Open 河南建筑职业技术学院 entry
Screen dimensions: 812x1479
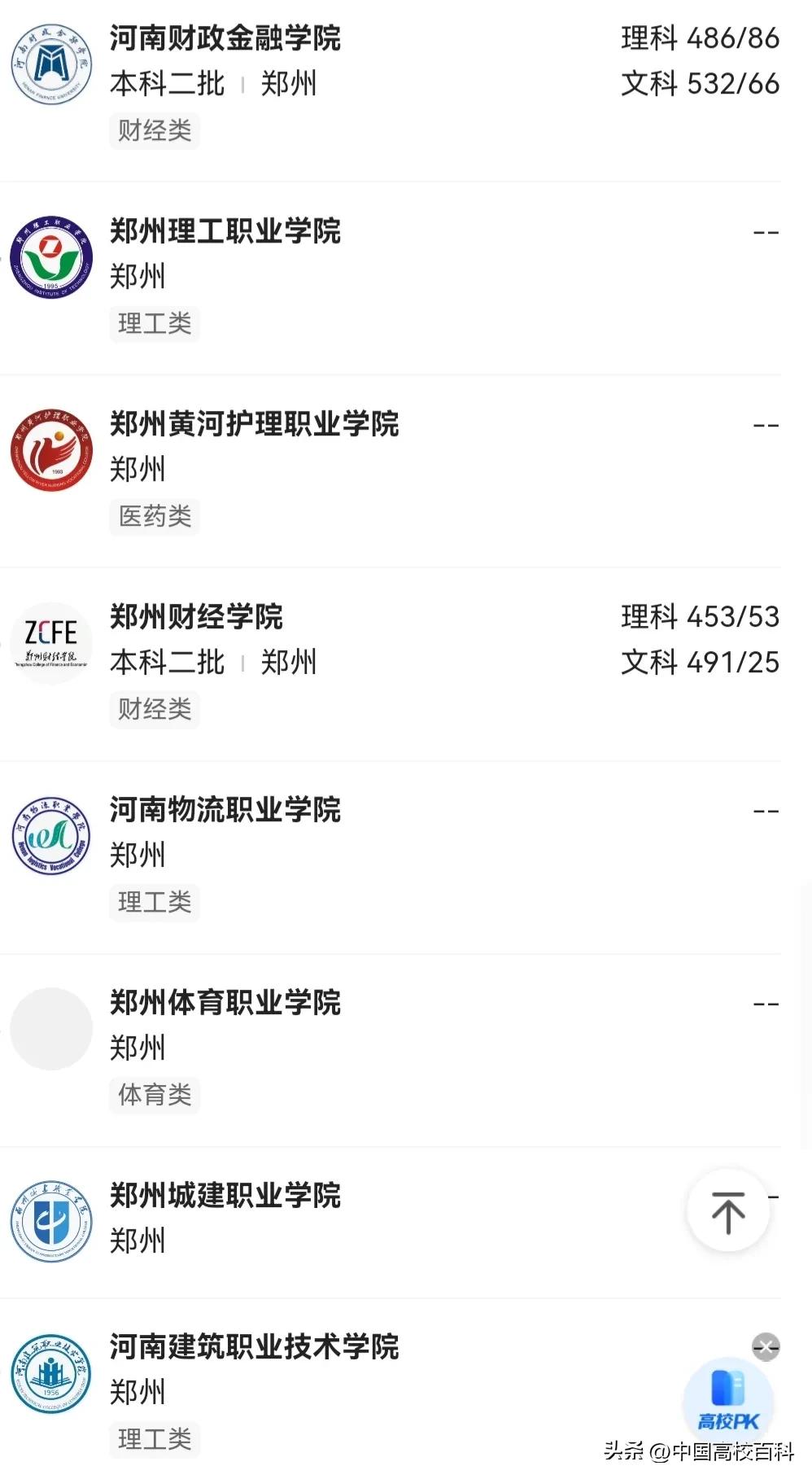[254, 1347]
